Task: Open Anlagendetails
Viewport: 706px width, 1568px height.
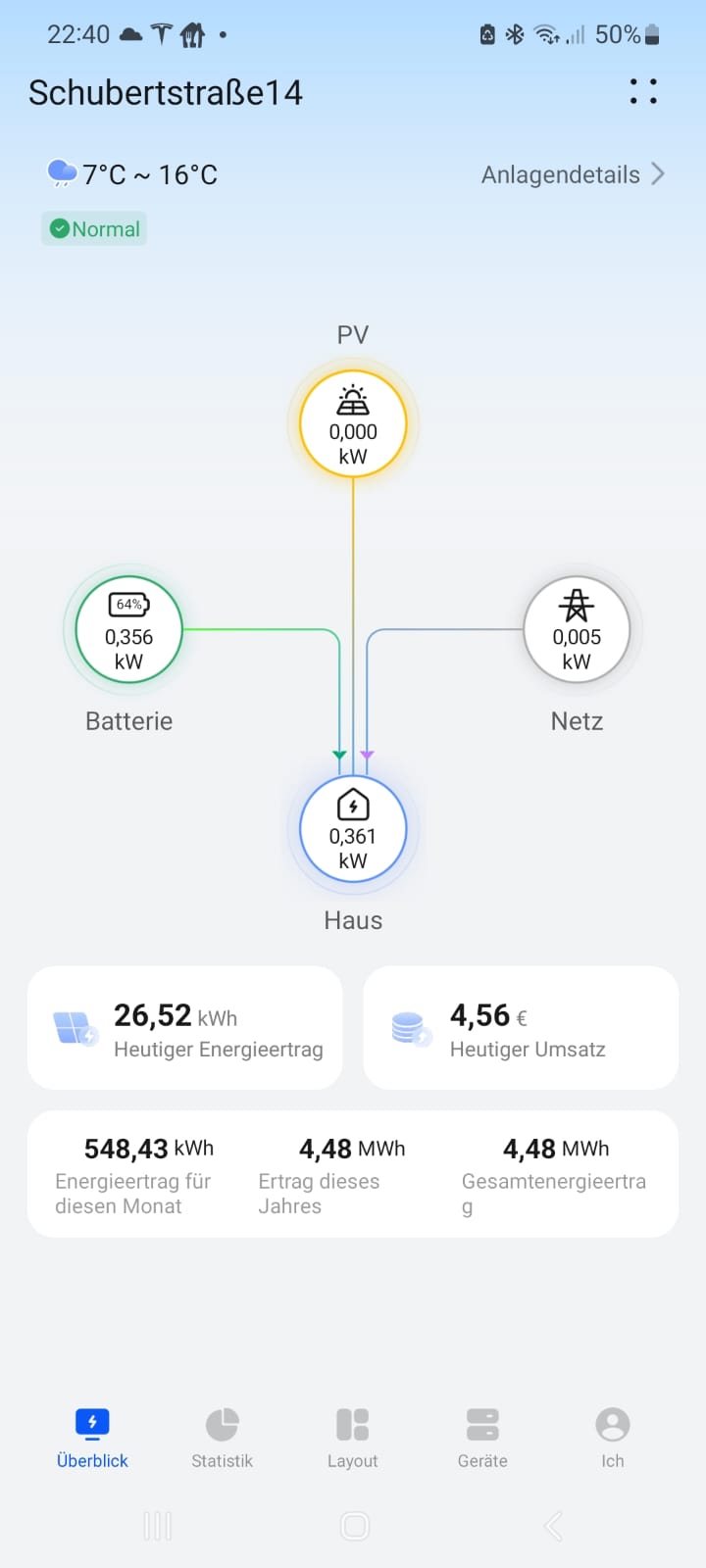Action: pos(573,174)
